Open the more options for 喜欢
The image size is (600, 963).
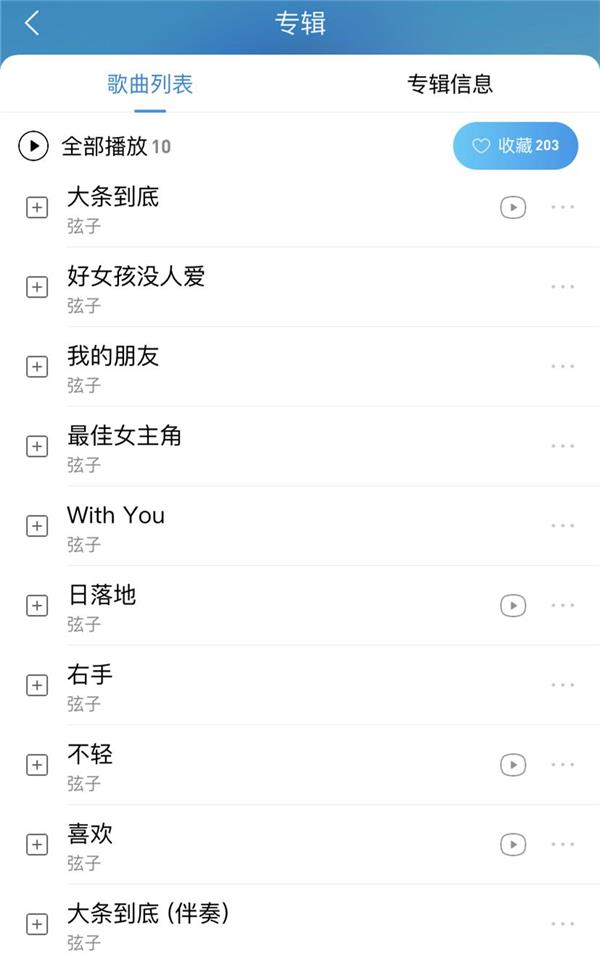pyautogui.click(x=563, y=844)
